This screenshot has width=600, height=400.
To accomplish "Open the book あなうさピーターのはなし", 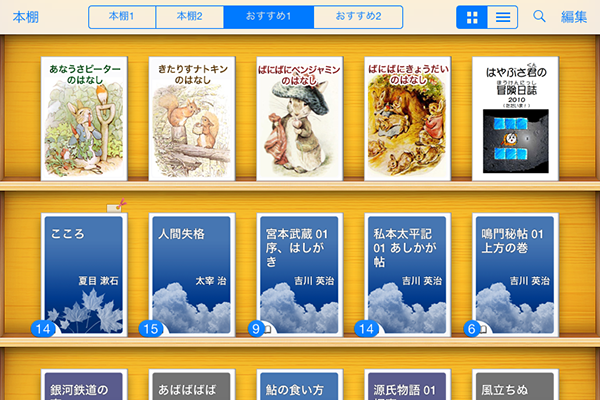I will pos(84,118).
